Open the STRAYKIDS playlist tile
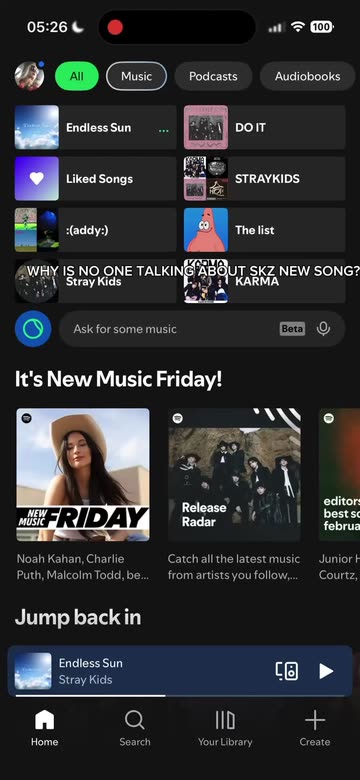 265,179
